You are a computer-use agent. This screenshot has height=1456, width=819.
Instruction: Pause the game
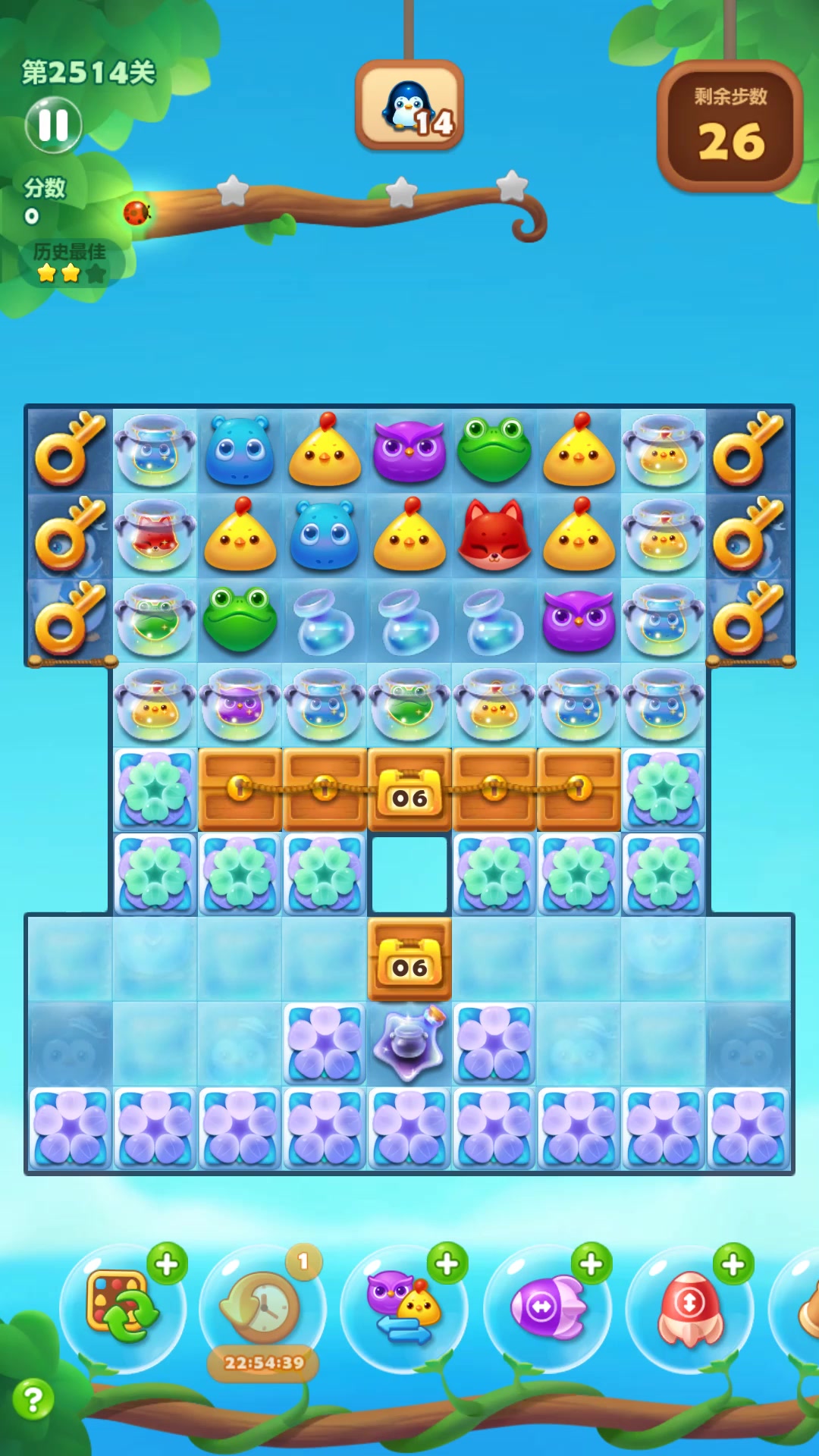coord(53,125)
